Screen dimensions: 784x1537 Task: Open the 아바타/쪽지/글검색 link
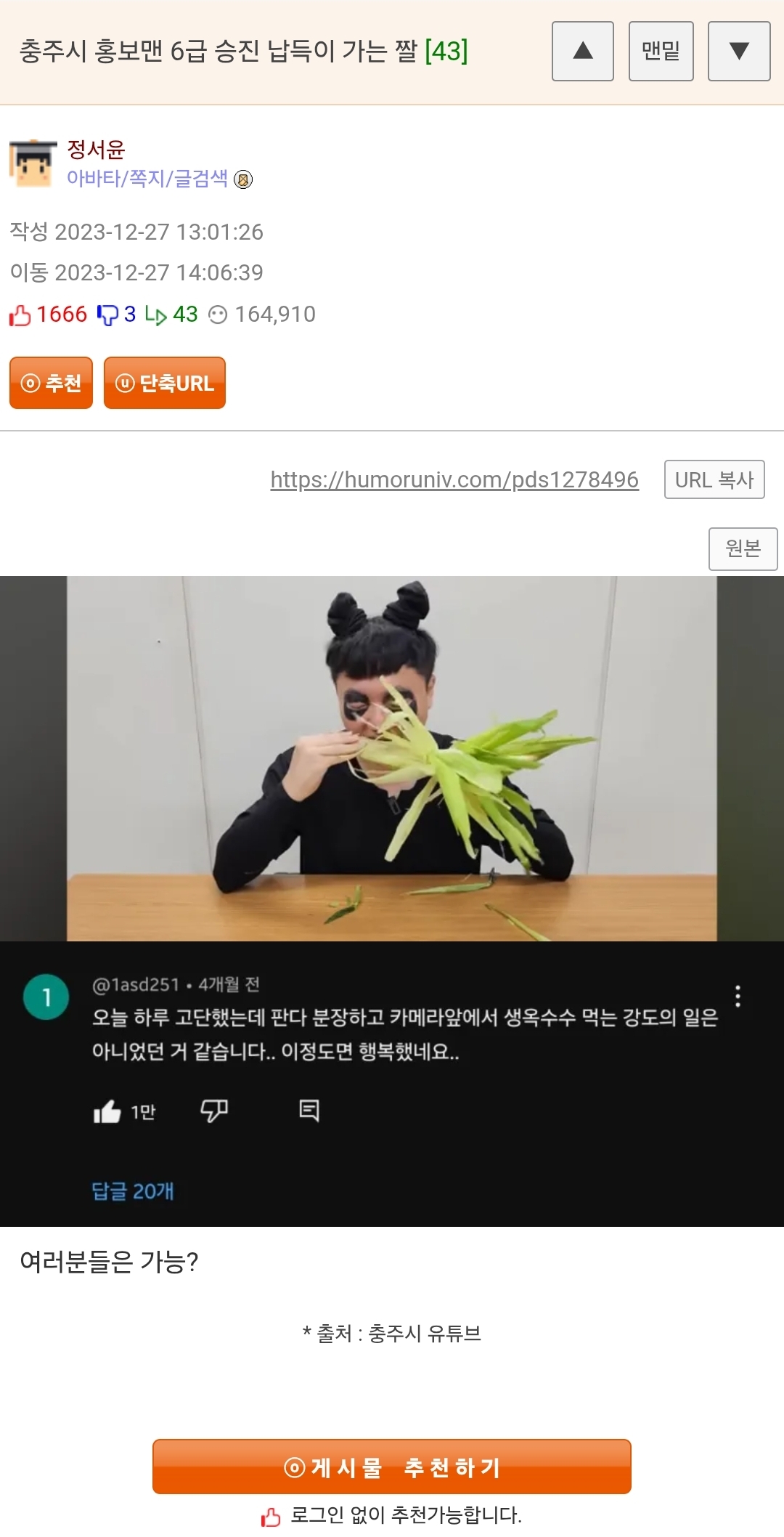(x=147, y=178)
